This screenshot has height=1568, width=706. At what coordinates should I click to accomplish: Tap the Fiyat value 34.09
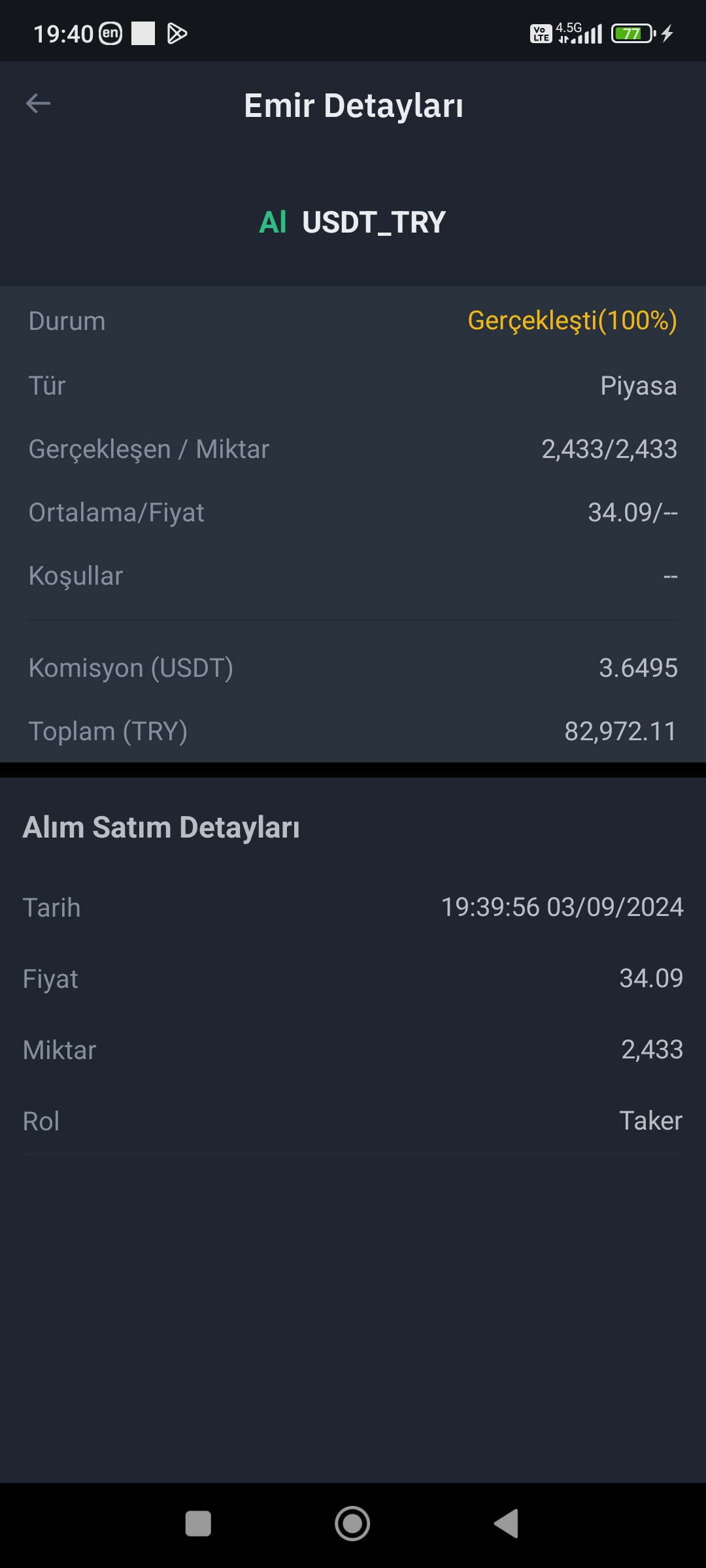[x=651, y=978]
